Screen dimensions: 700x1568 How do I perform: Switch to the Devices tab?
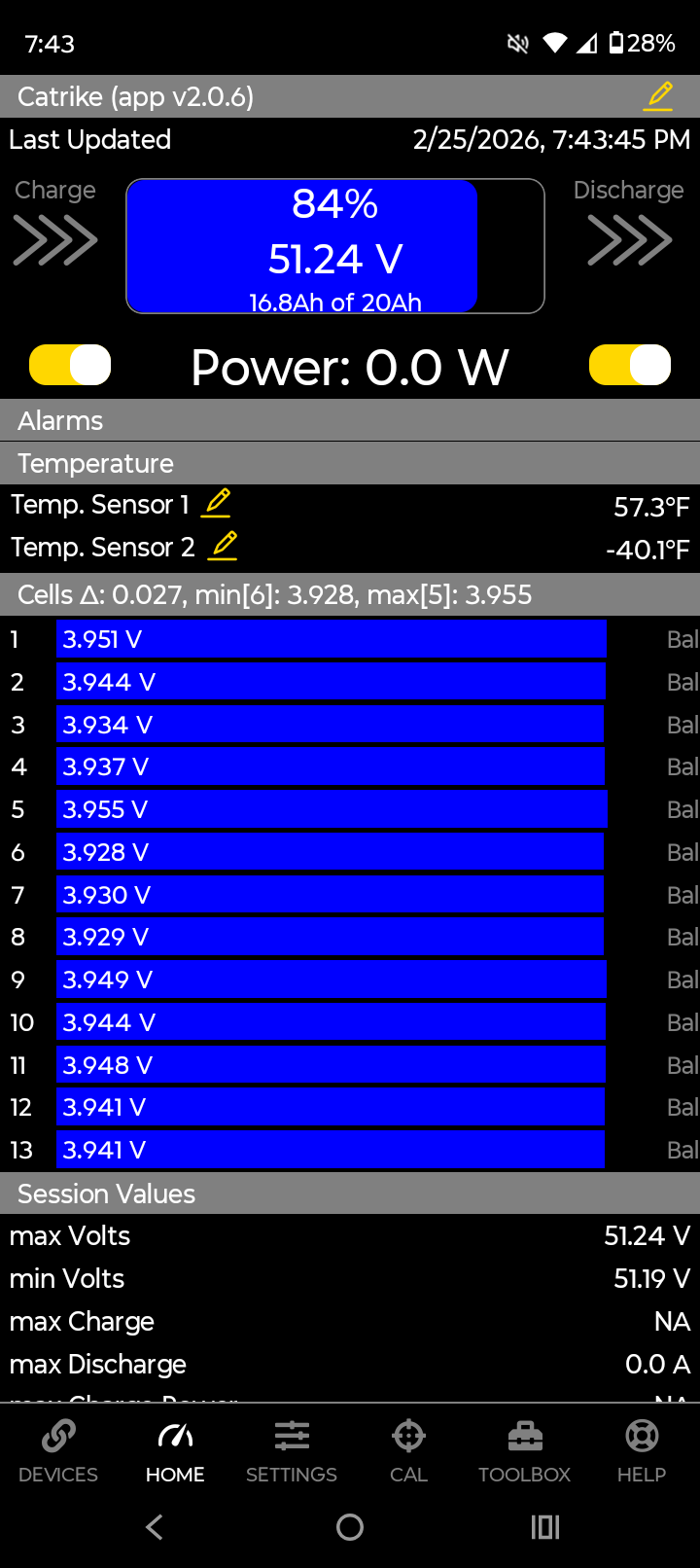[x=58, y=1451]
